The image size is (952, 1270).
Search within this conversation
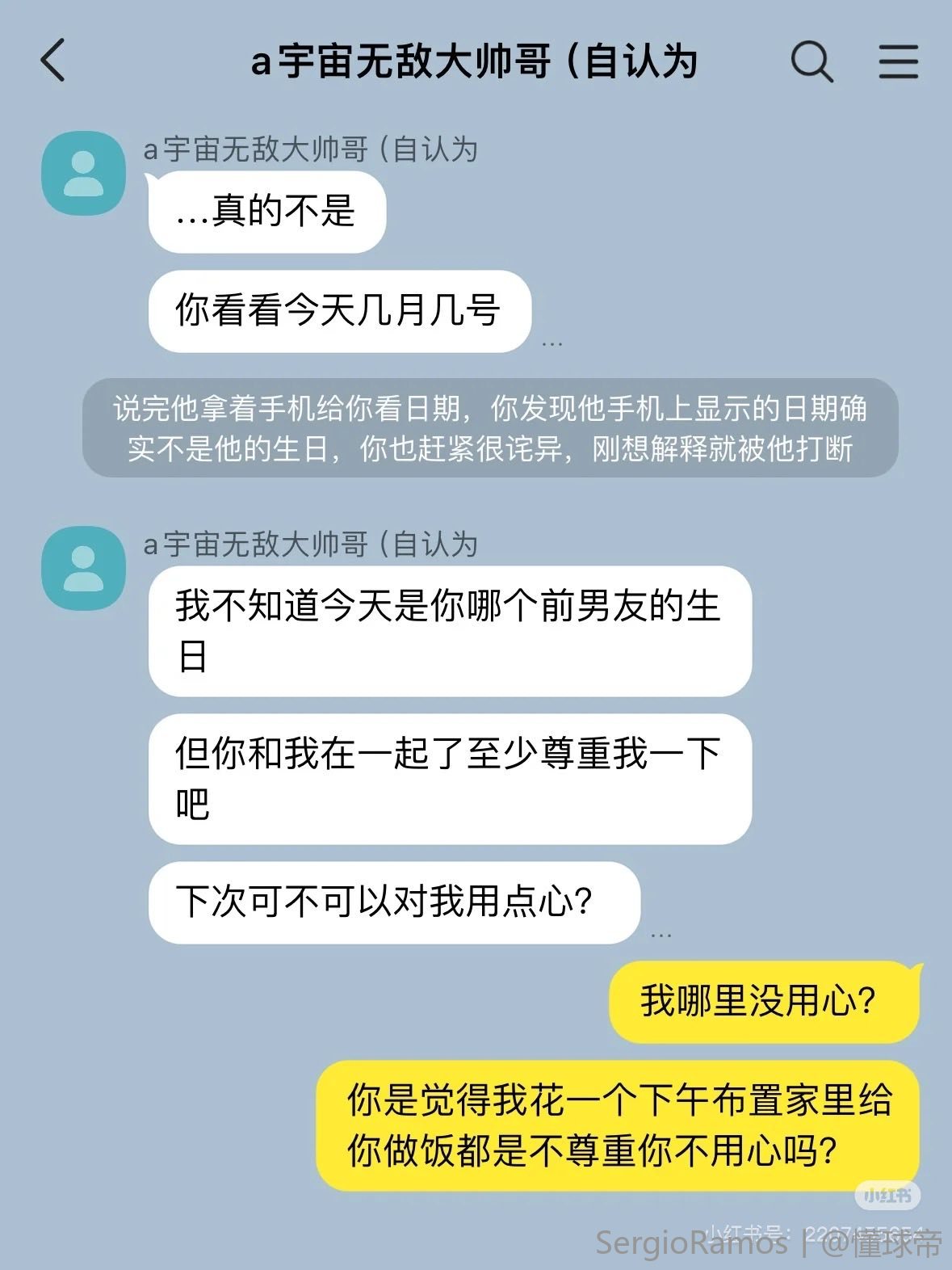811,61
